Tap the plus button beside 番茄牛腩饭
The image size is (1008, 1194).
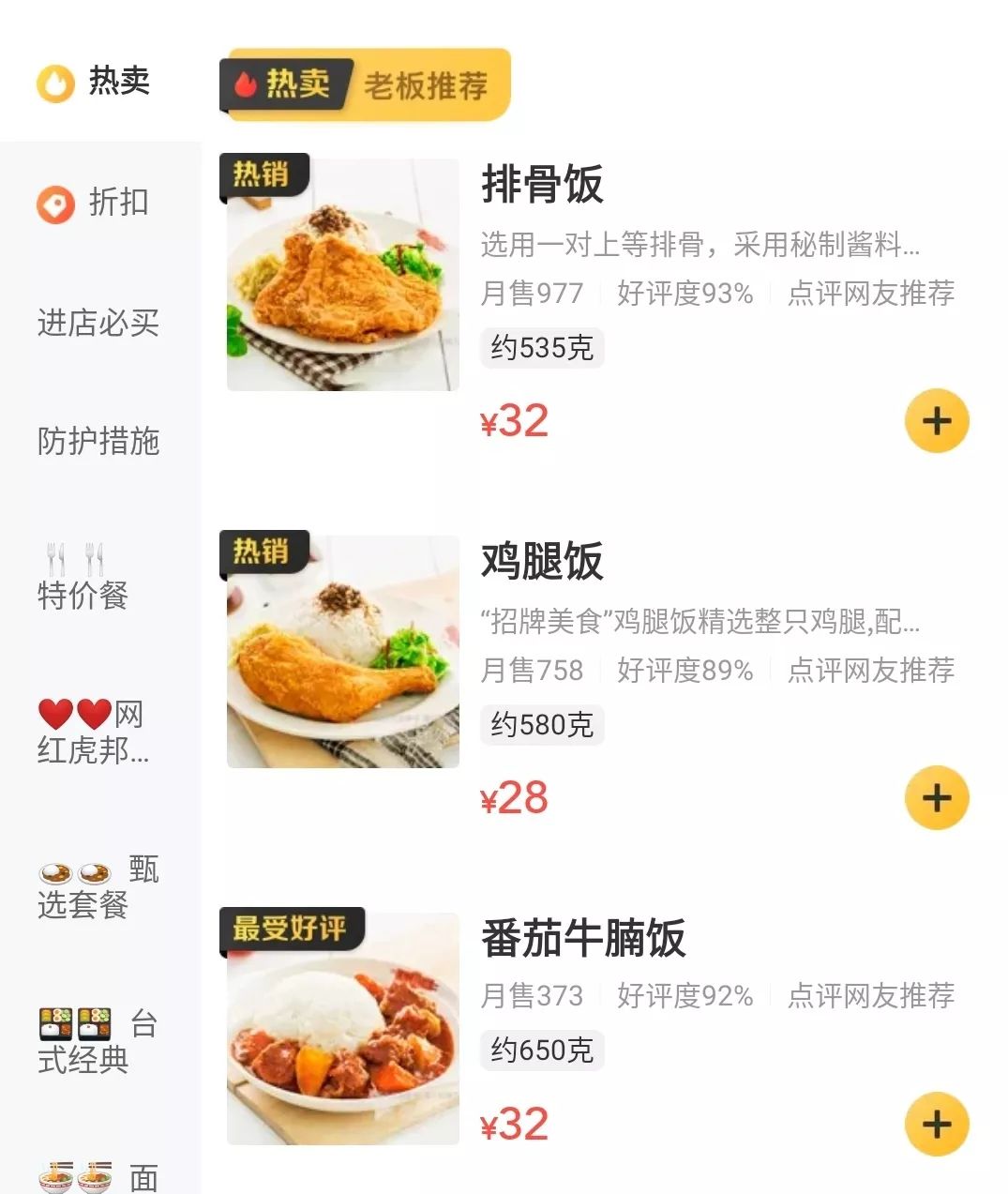tap(935, 1125)
